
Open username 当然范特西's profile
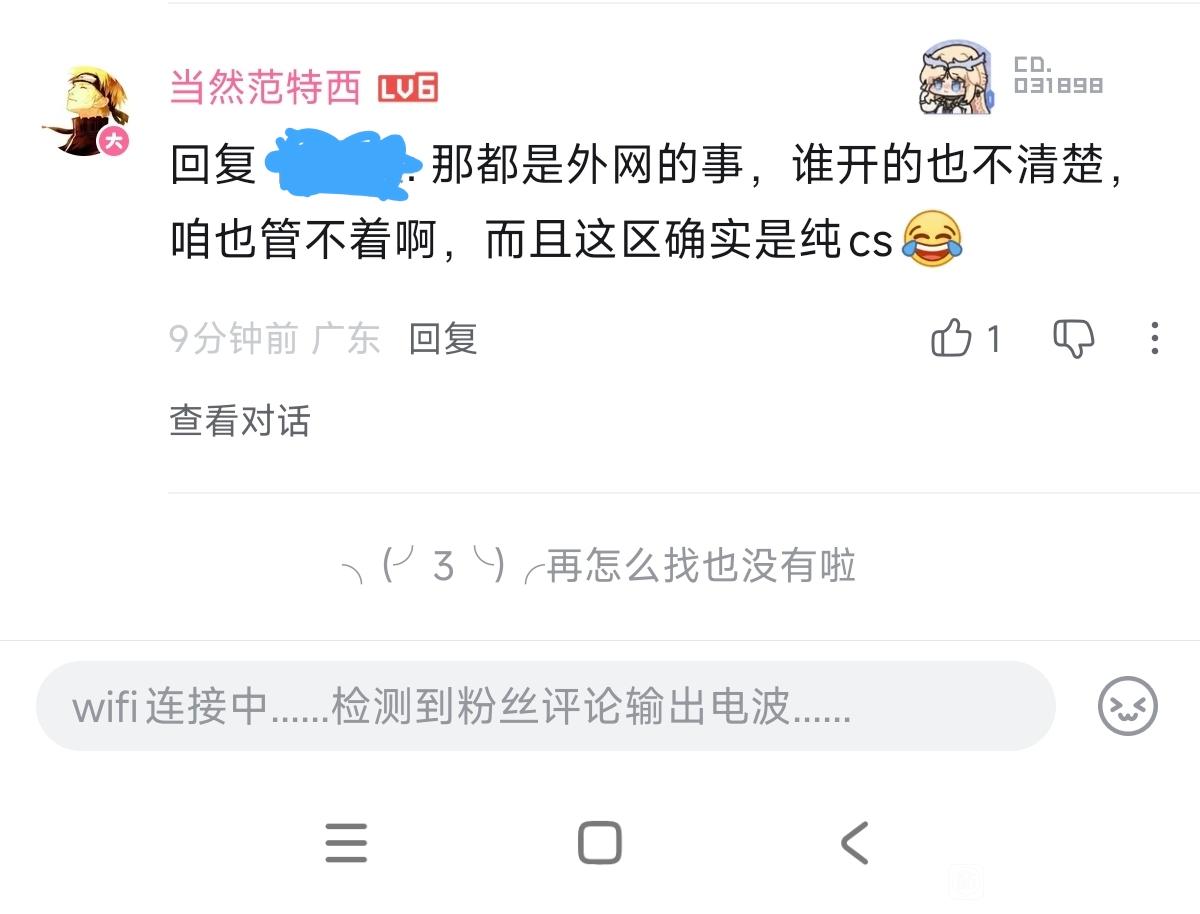[265, 88]
